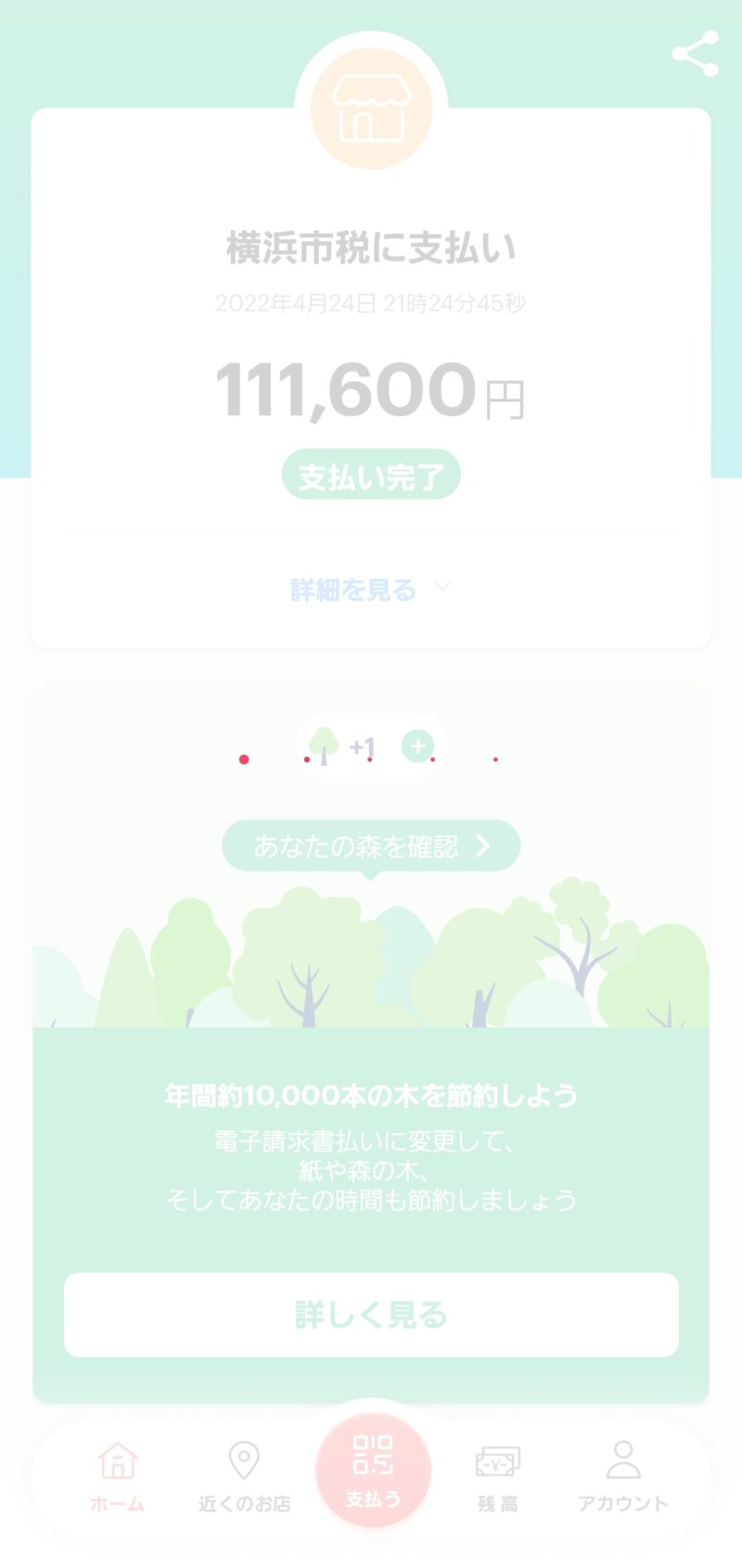Viewport: 742px width, 1568px height.
Task: Tap the green plus tree icon
Action: [x=417, y=746]
